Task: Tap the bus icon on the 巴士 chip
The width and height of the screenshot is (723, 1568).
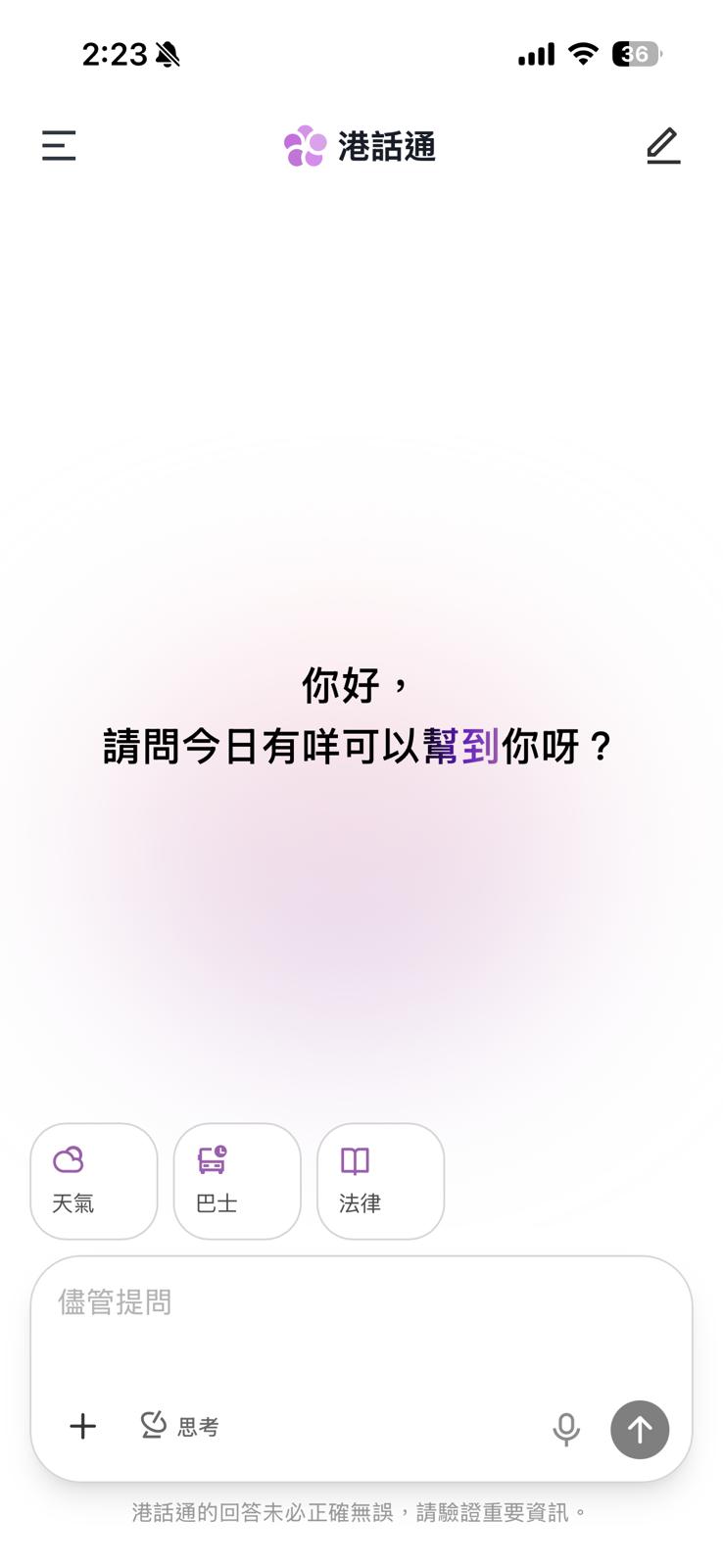Action: (213, 1161)
